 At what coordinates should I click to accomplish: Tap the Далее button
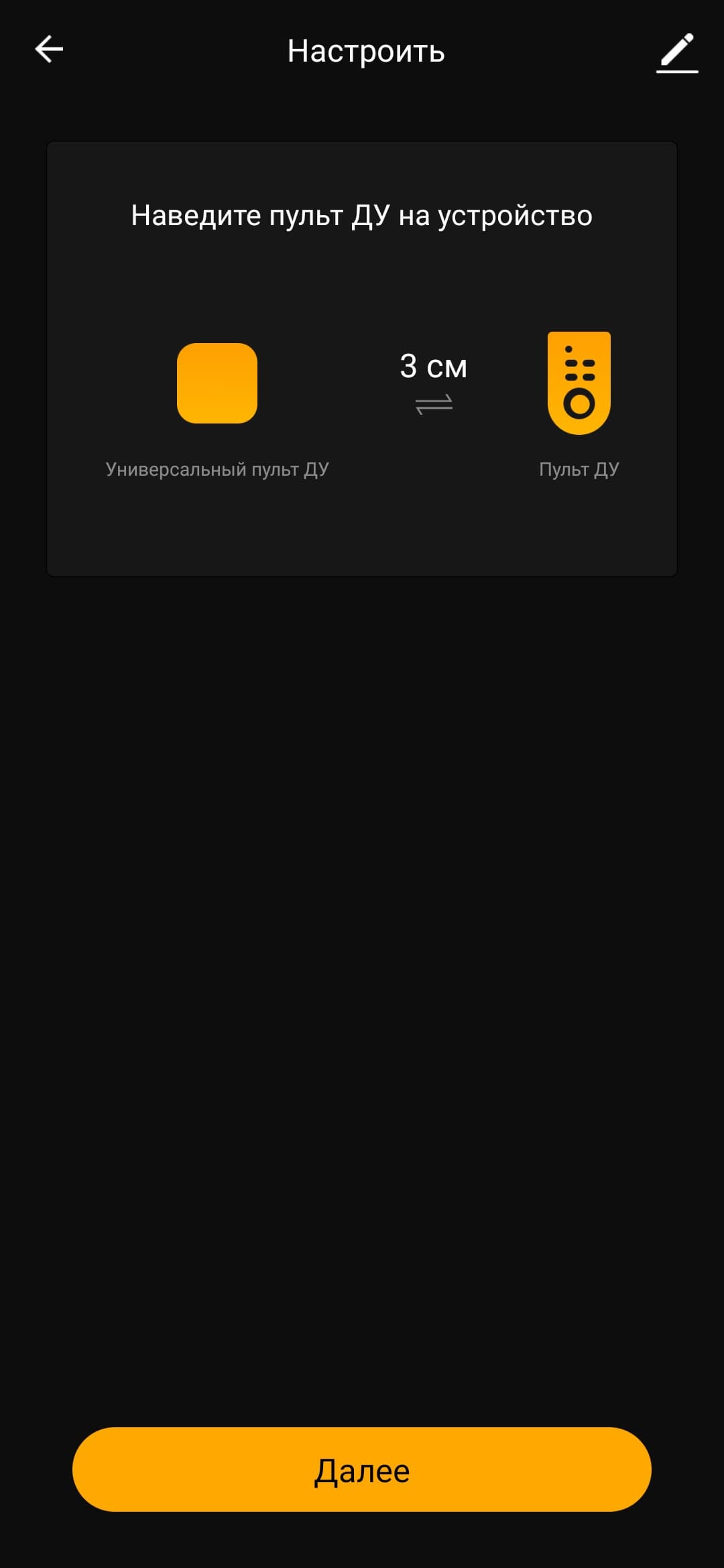pyautogui.click(x=362, y=1469)
